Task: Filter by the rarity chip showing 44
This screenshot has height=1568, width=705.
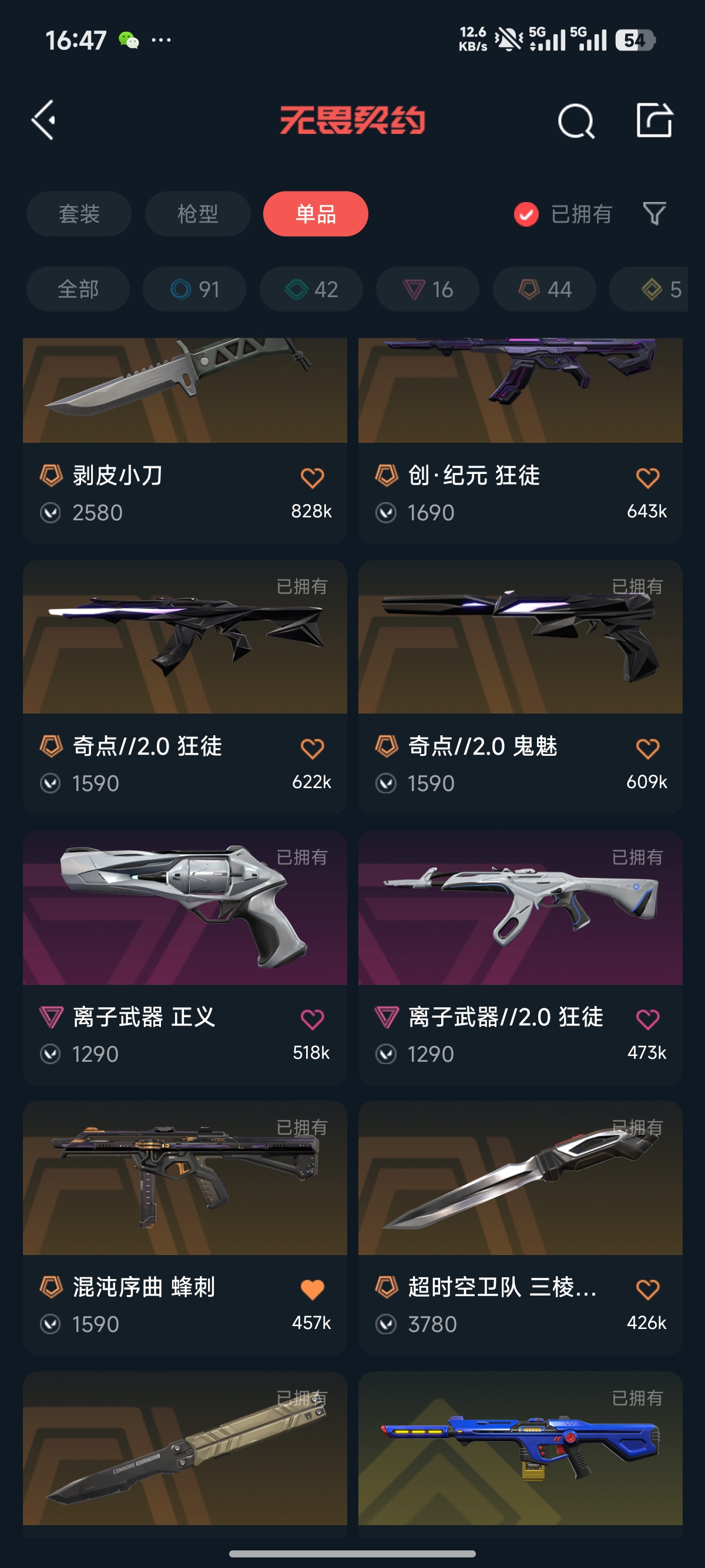Action: [545, 289]
